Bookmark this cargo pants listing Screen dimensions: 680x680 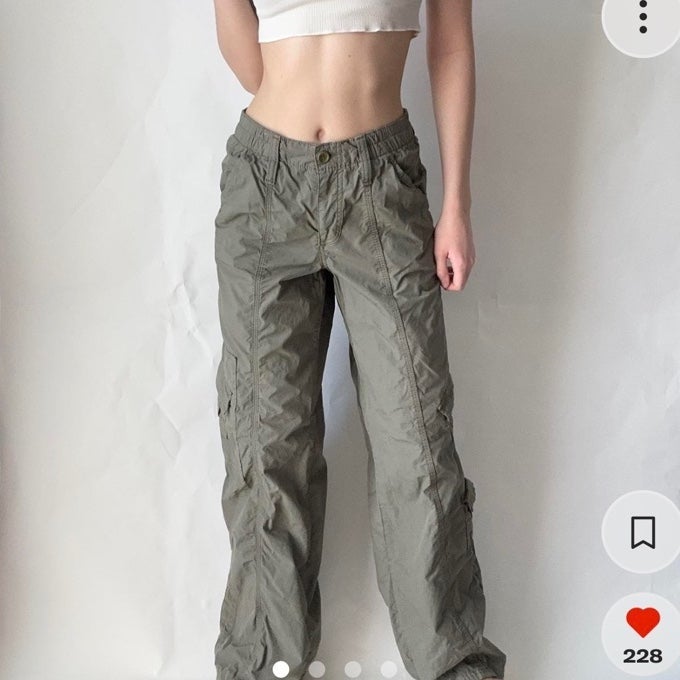tap(642, 532)
